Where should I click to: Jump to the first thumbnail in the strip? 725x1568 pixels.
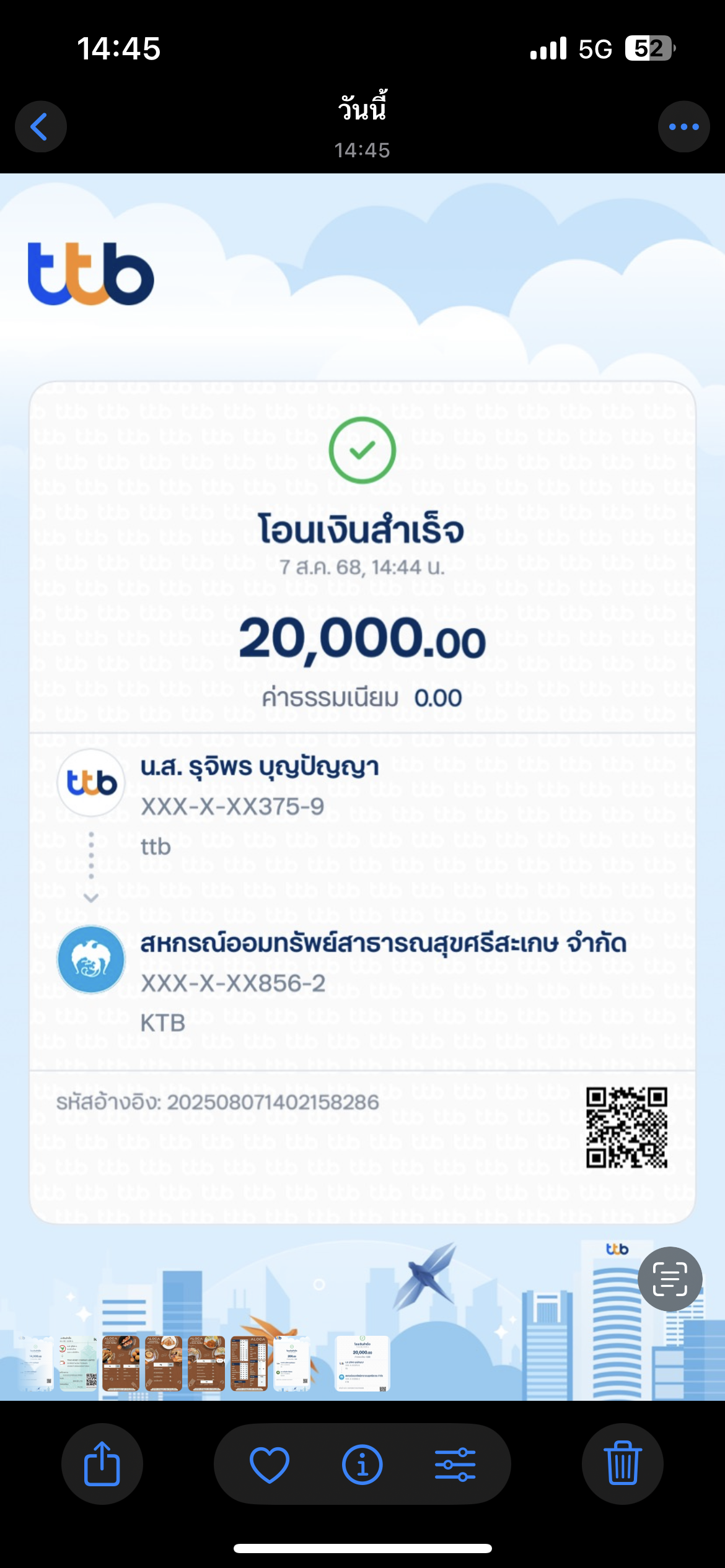coord(35,1363)
